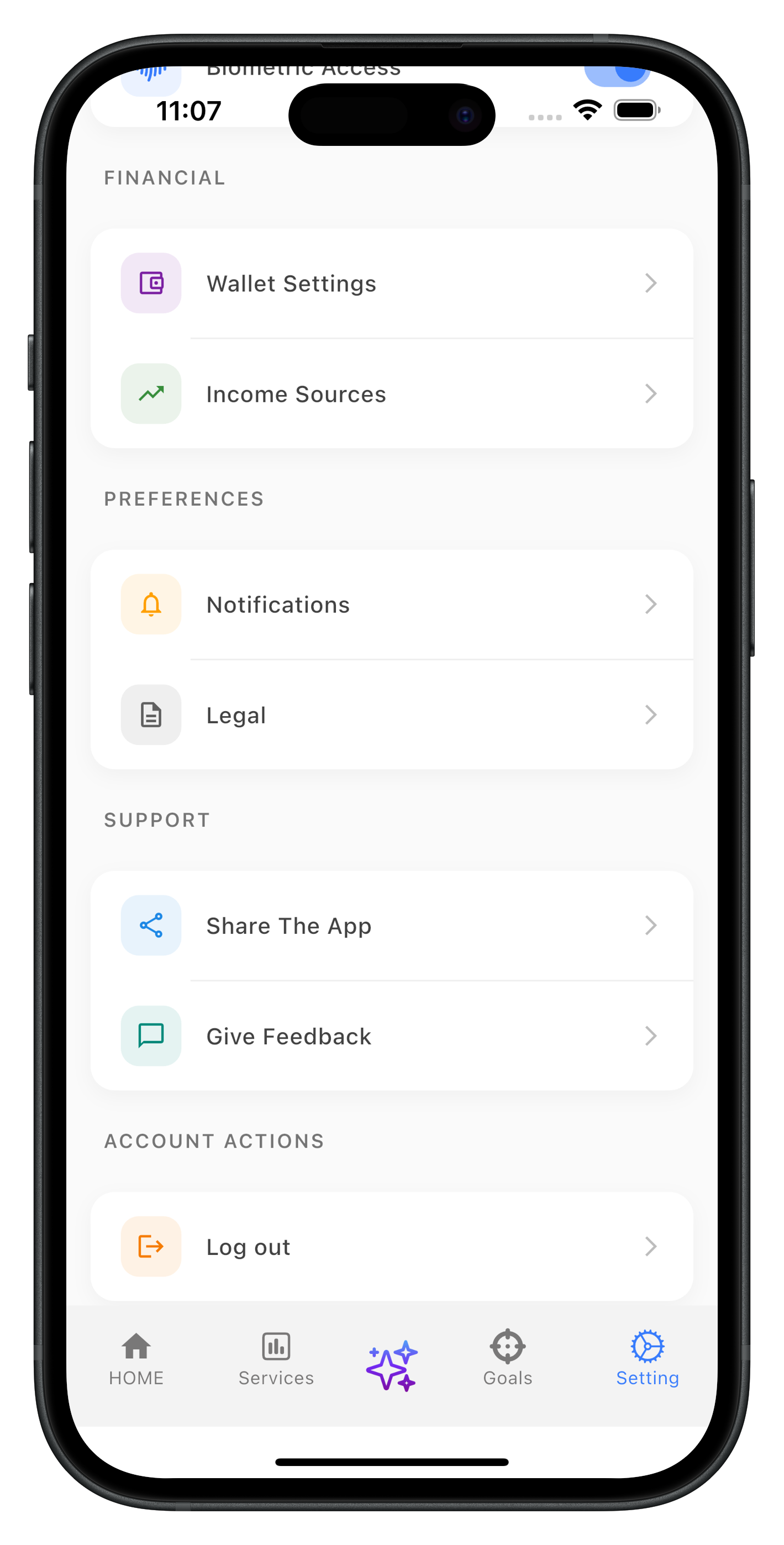Tap Log out
The height and width of the screenshot is (1545, 784).
pyautogui.click(x=391, y=1246)
